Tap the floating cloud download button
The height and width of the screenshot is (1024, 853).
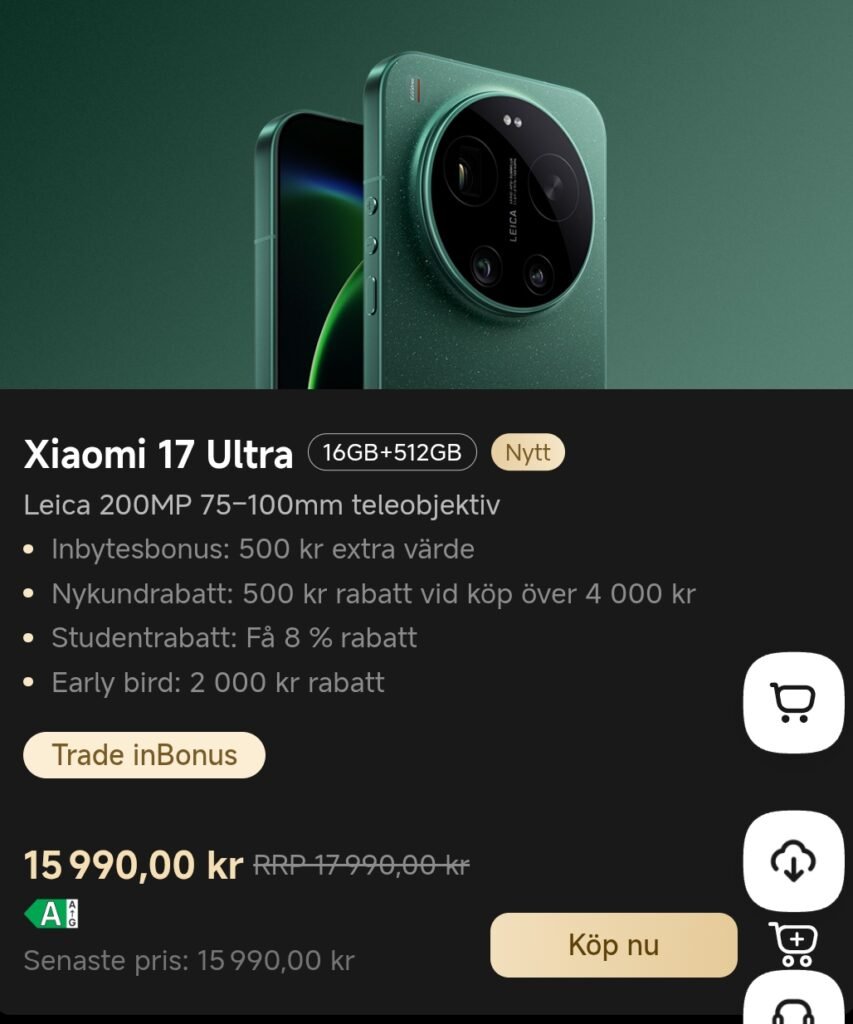point(793,860)
